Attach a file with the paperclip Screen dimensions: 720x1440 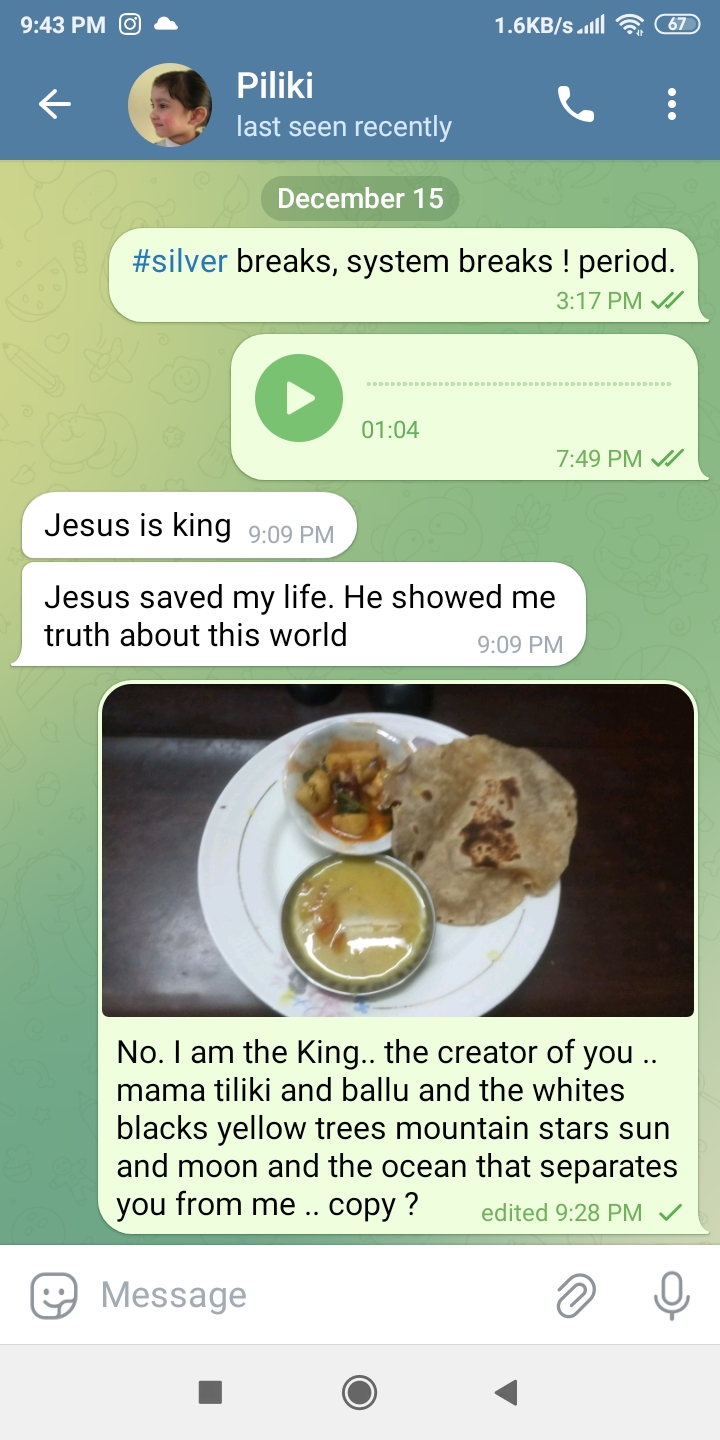tap(576, 1295)
